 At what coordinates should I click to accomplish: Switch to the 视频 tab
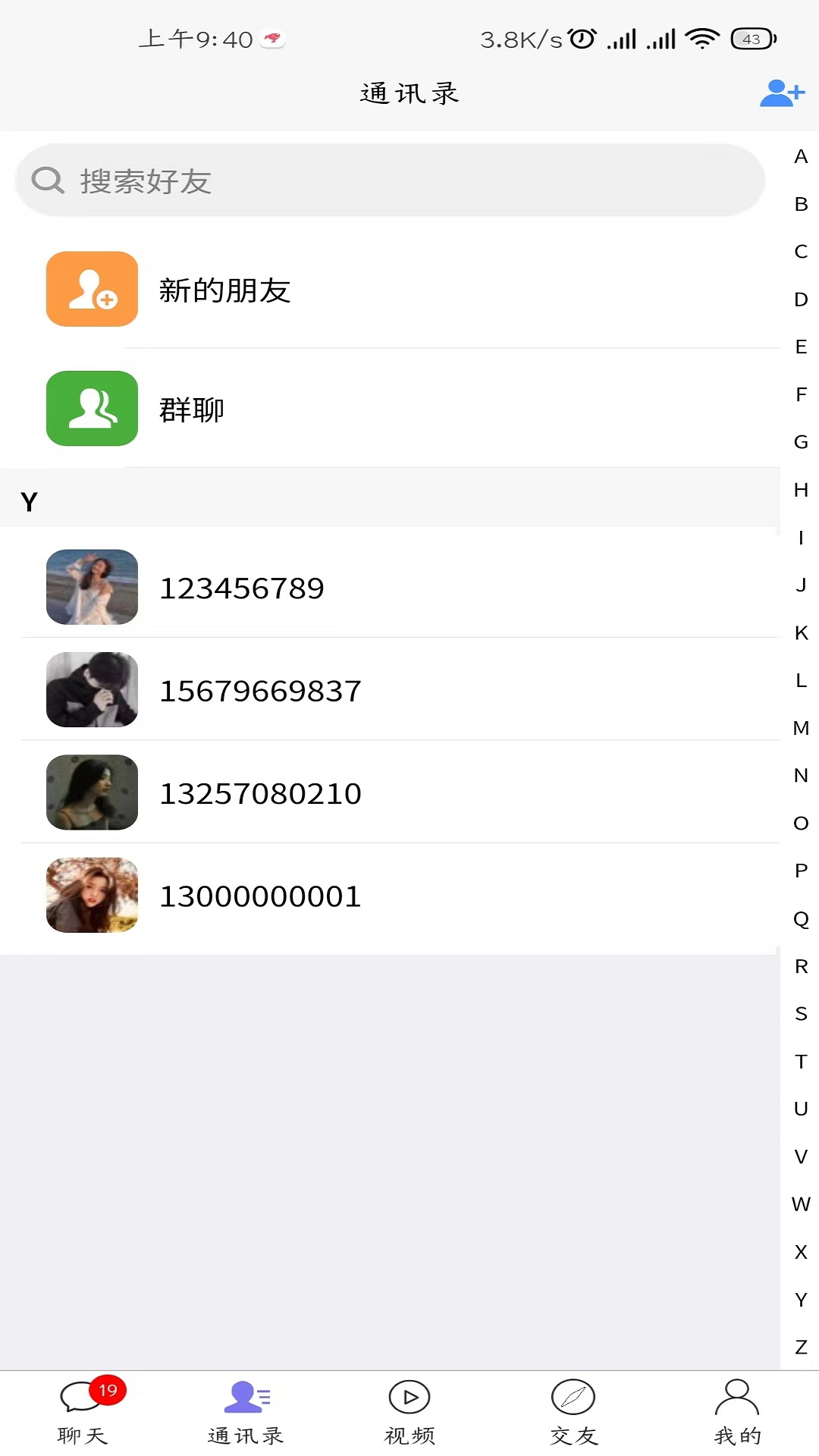tap(409, 1410)
